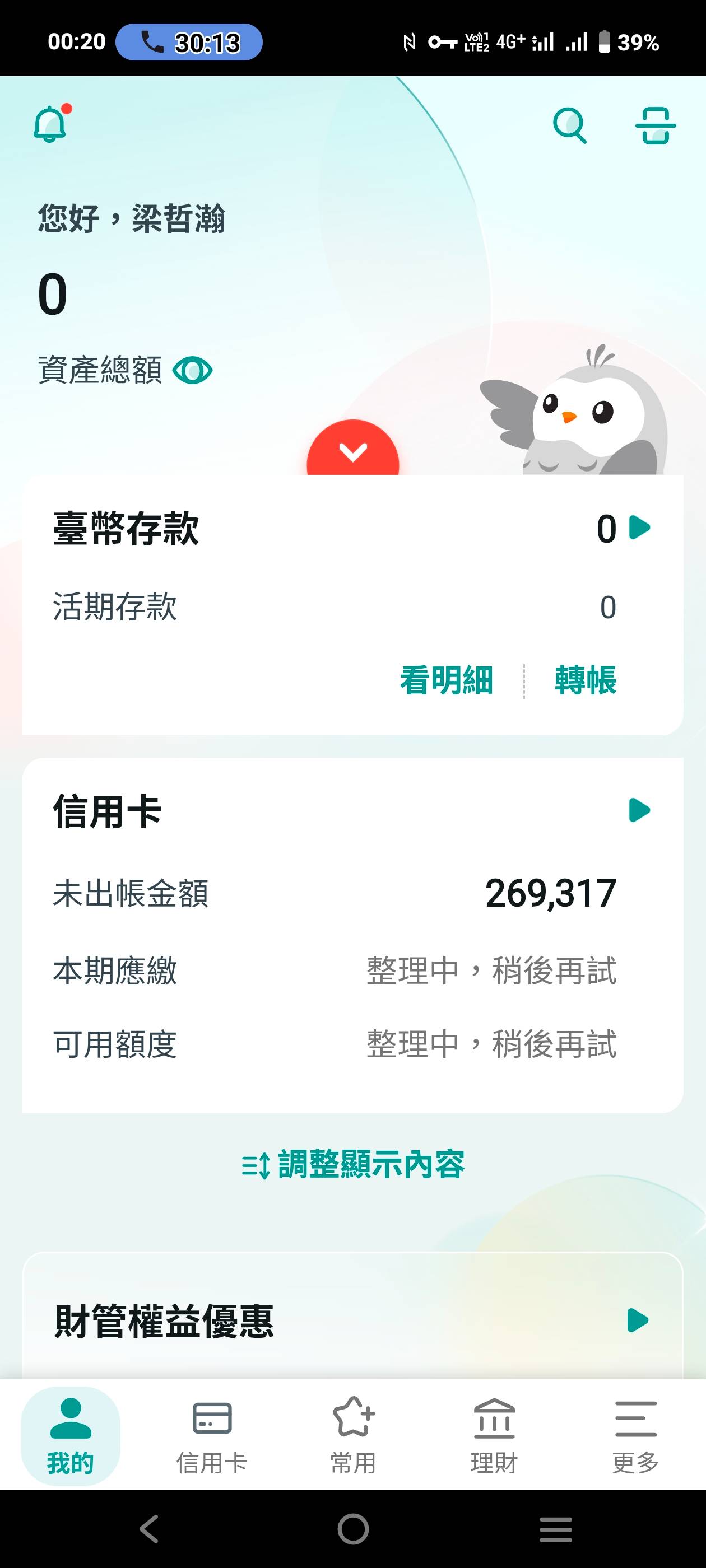Start a transfer with 轉帳
The height and width of the screenshot is (1568, 706).
[x=586, y=680]
